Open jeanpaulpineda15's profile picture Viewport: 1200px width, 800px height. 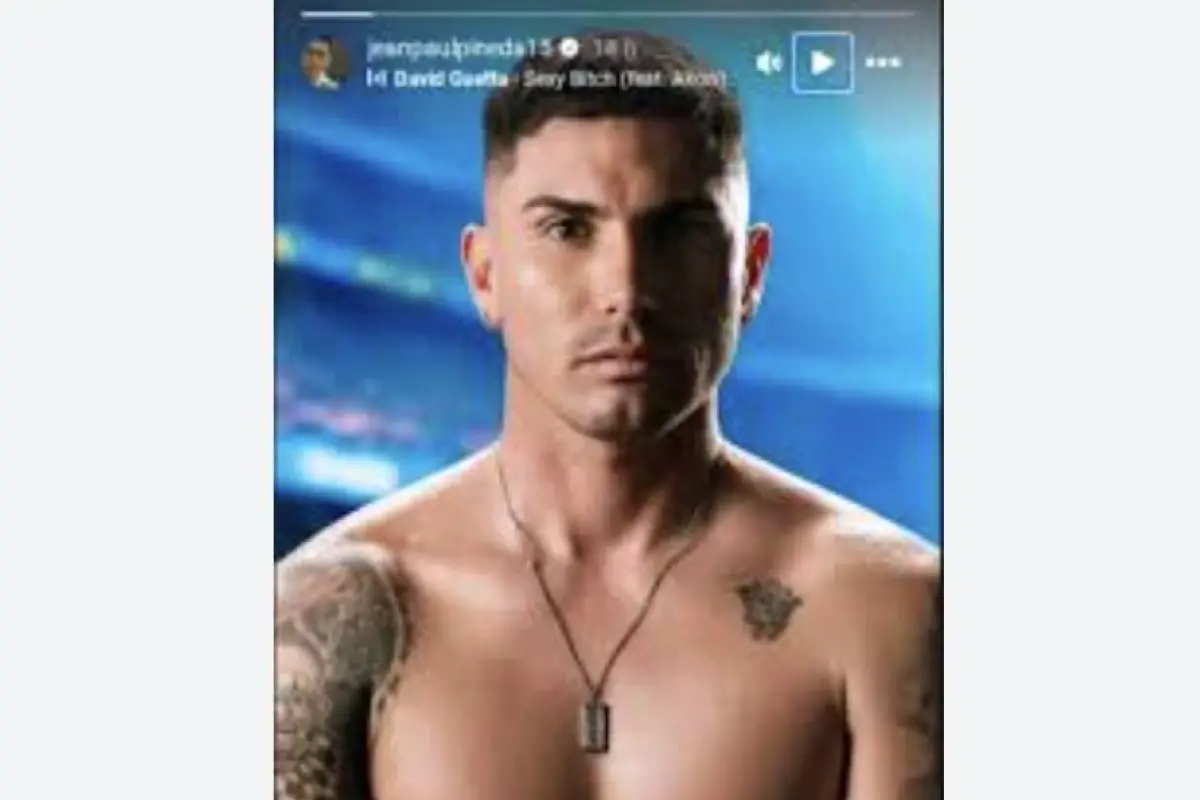click(326, 62)
